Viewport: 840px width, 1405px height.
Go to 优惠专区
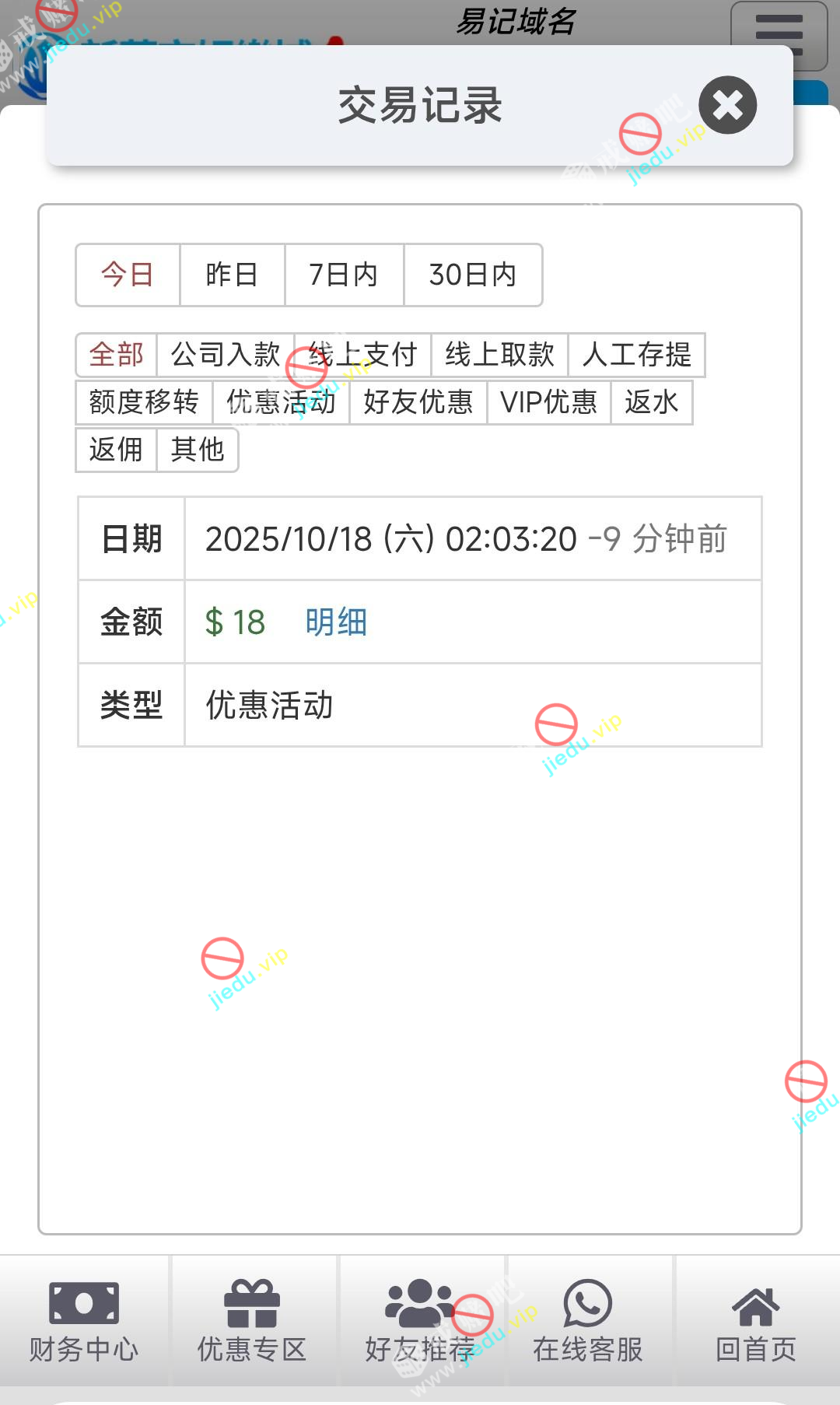click(x=252, y=1321)
